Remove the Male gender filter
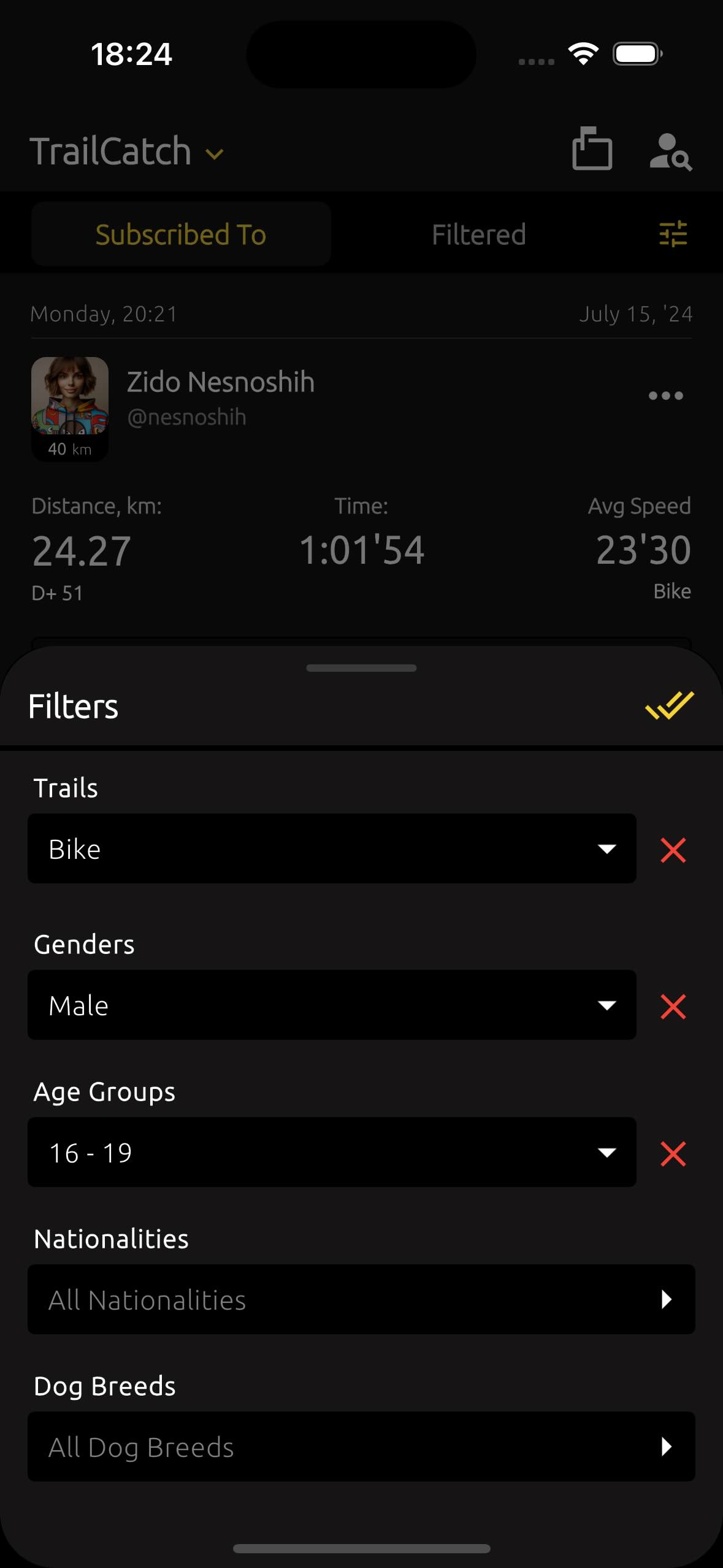 click(673, 1007)
